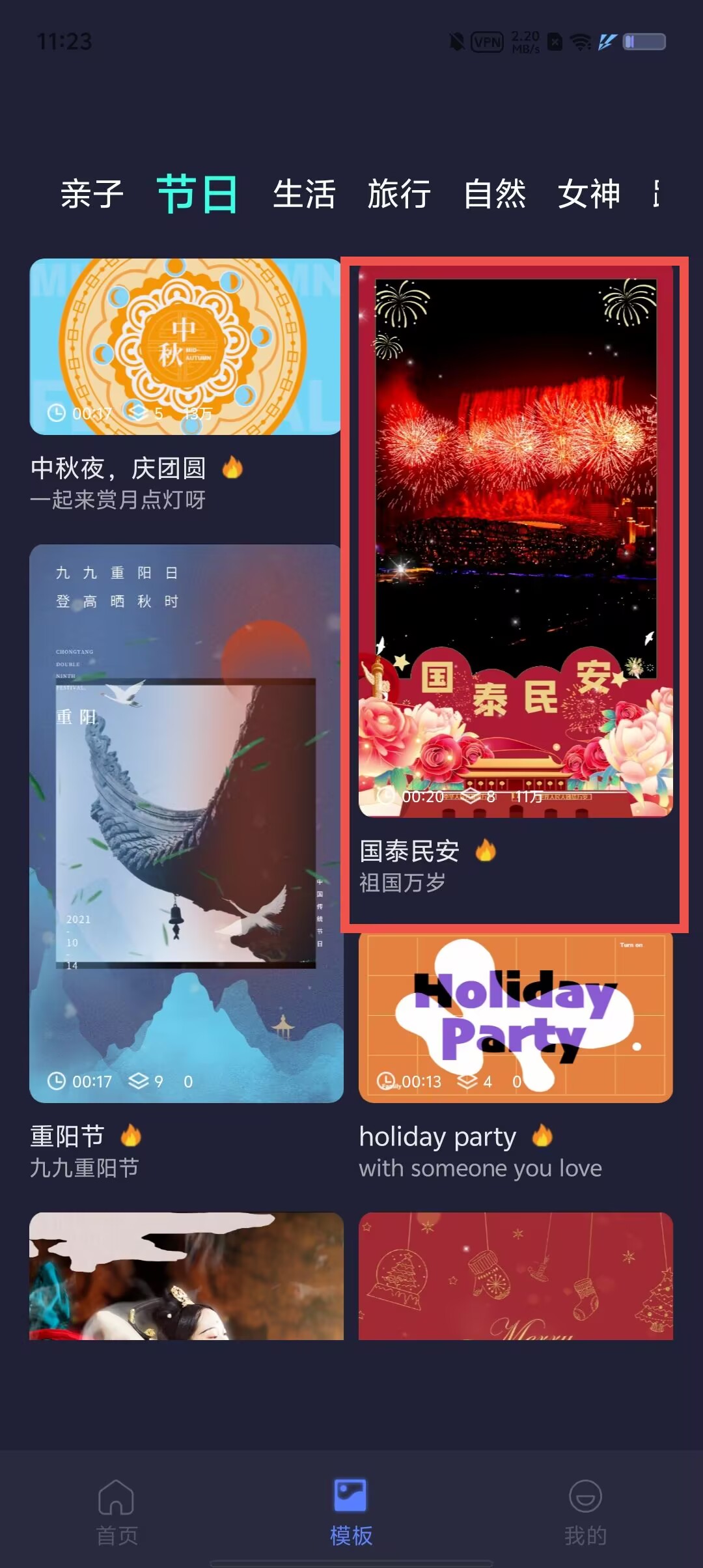
Task: Tap the 模板 tab in bottom bar
Action: [351, 1512]
